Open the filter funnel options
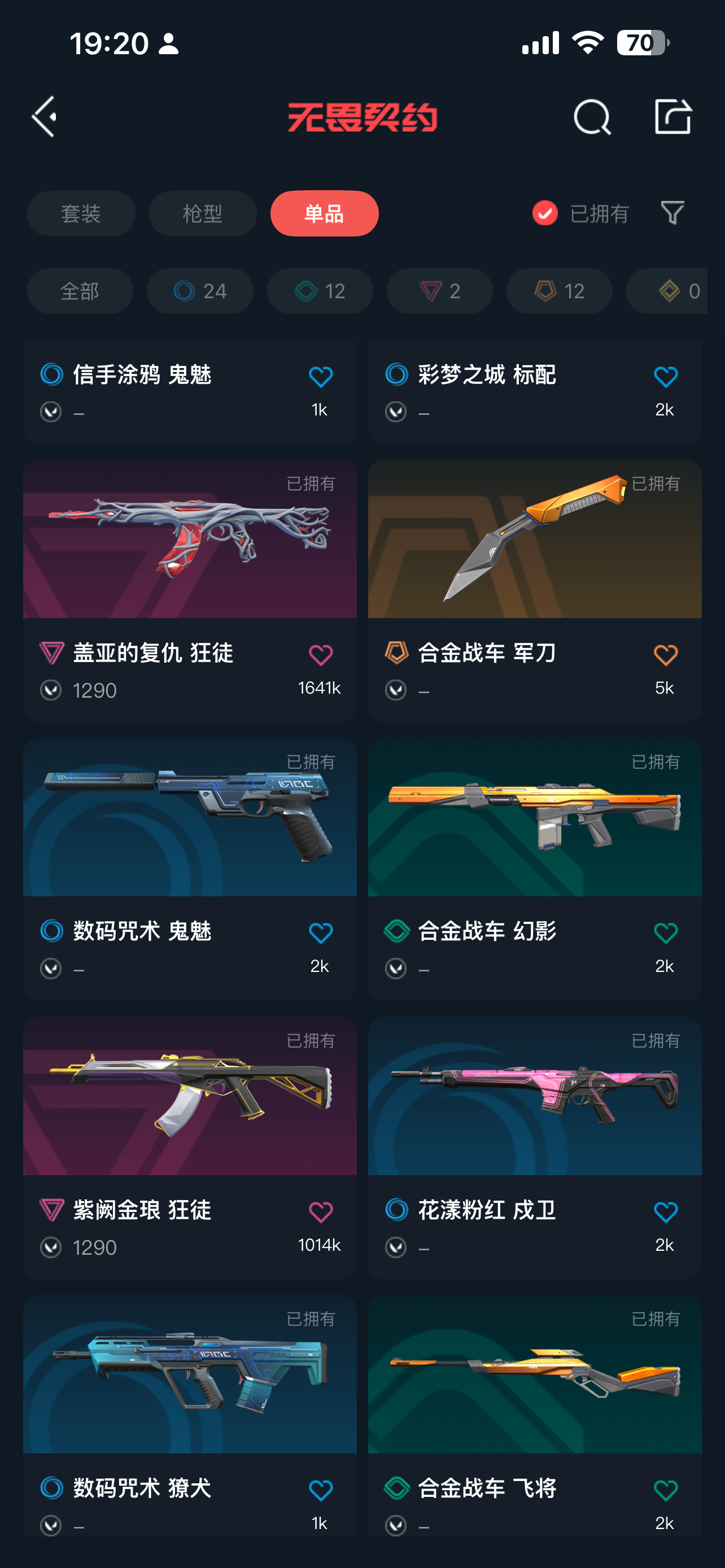Image resolution: width=725 pixels, height=1568 pixels. click(x=672, y=213)
